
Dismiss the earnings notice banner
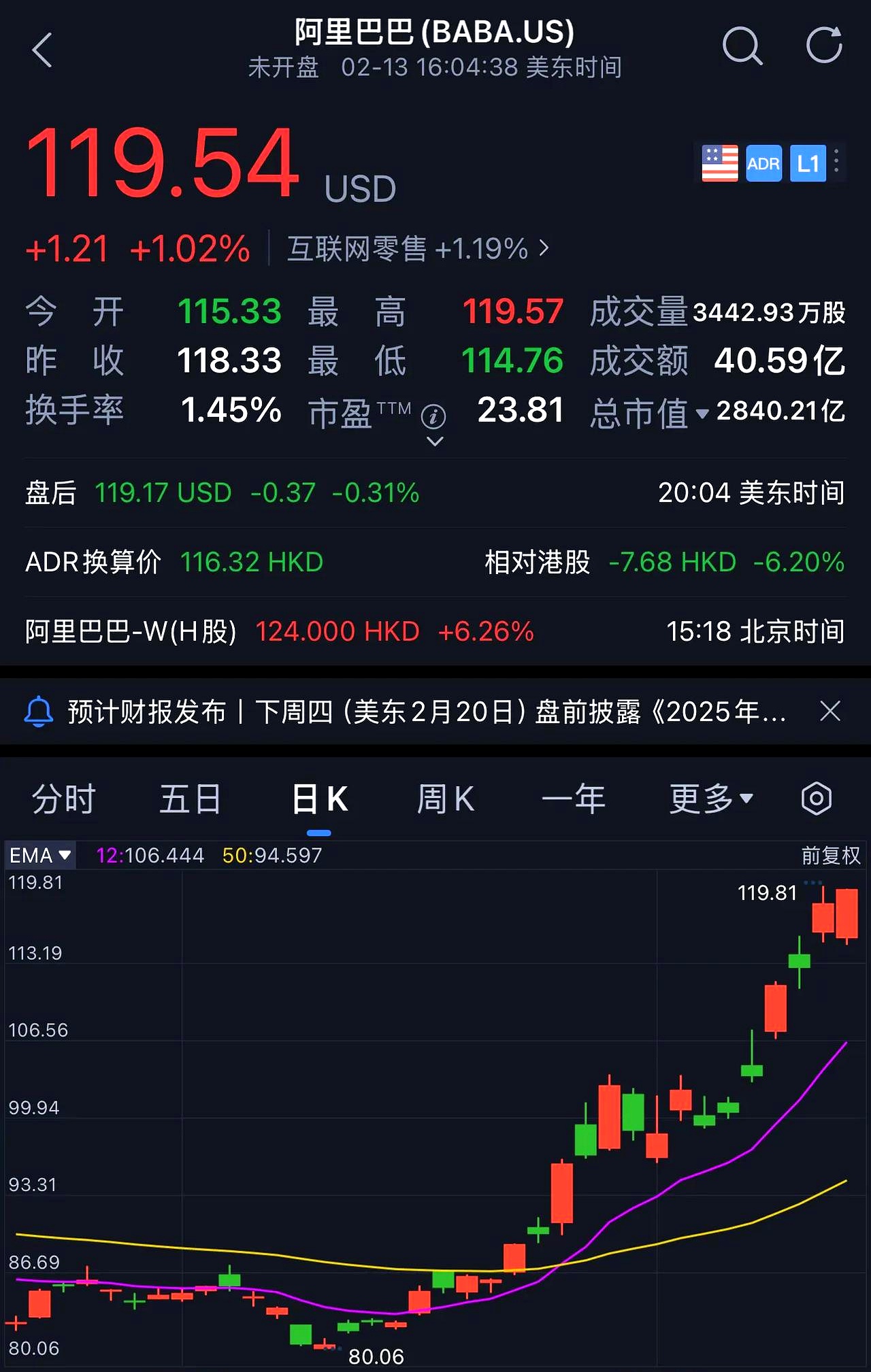pos(830,712)
